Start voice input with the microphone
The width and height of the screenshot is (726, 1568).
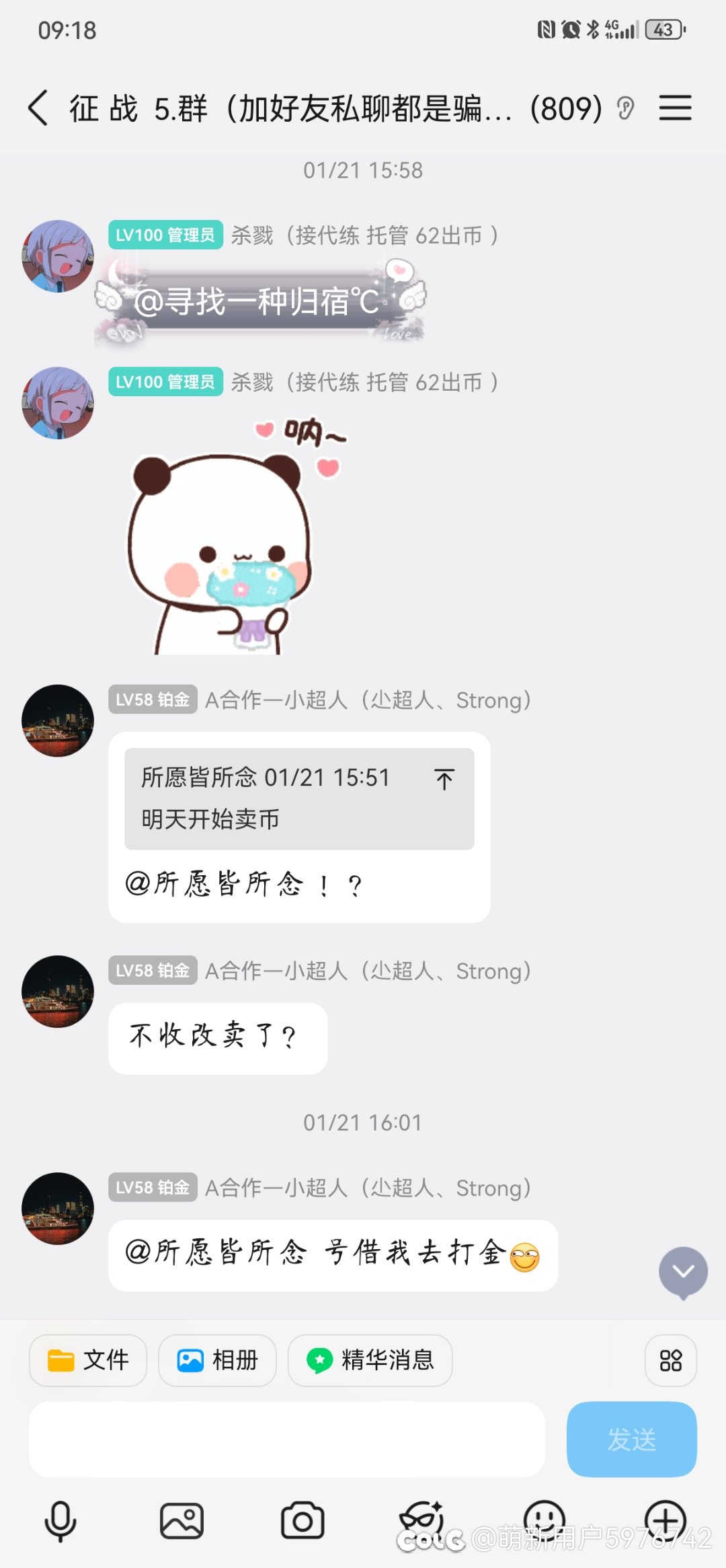tap(61, 1520)
